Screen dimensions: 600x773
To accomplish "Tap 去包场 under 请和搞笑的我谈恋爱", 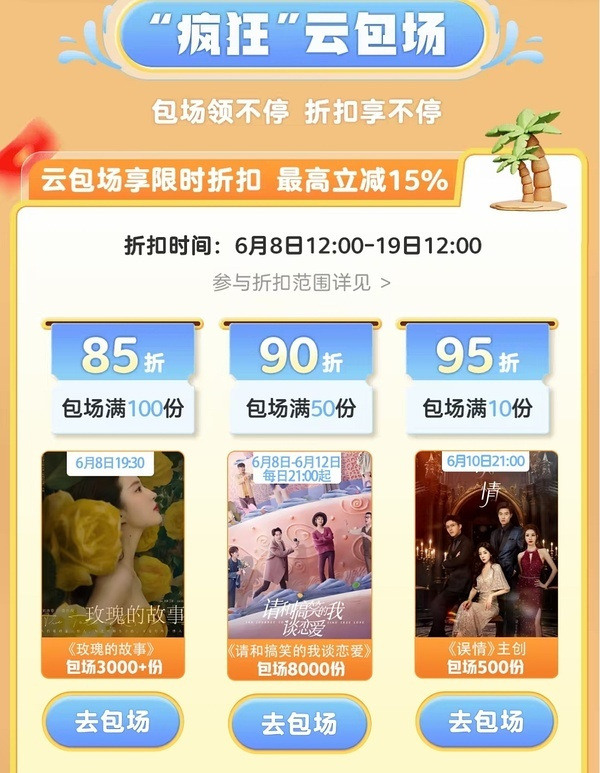I will (x=299, y=723).
